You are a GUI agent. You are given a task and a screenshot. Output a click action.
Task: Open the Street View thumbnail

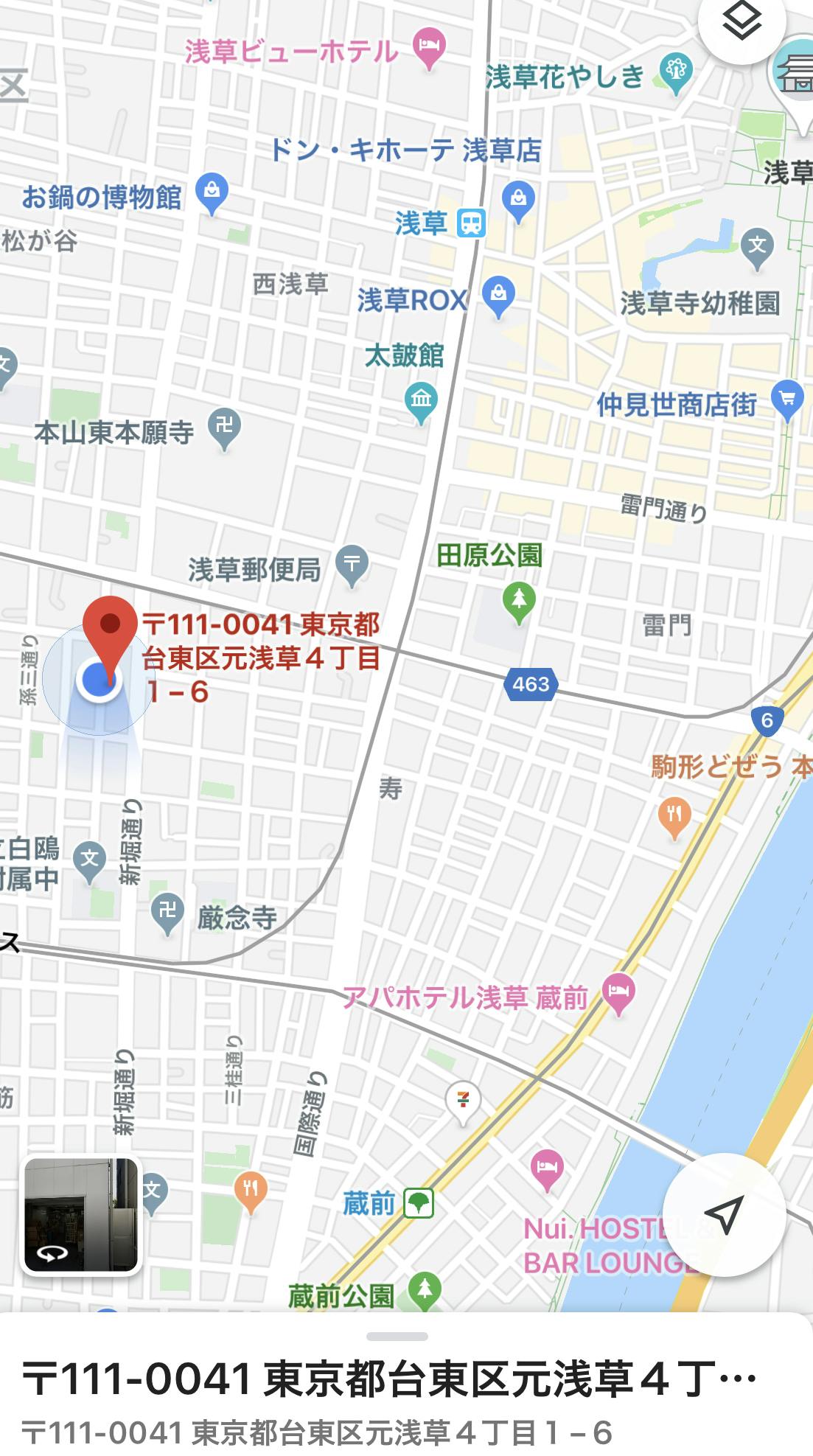pos(82,1214)
